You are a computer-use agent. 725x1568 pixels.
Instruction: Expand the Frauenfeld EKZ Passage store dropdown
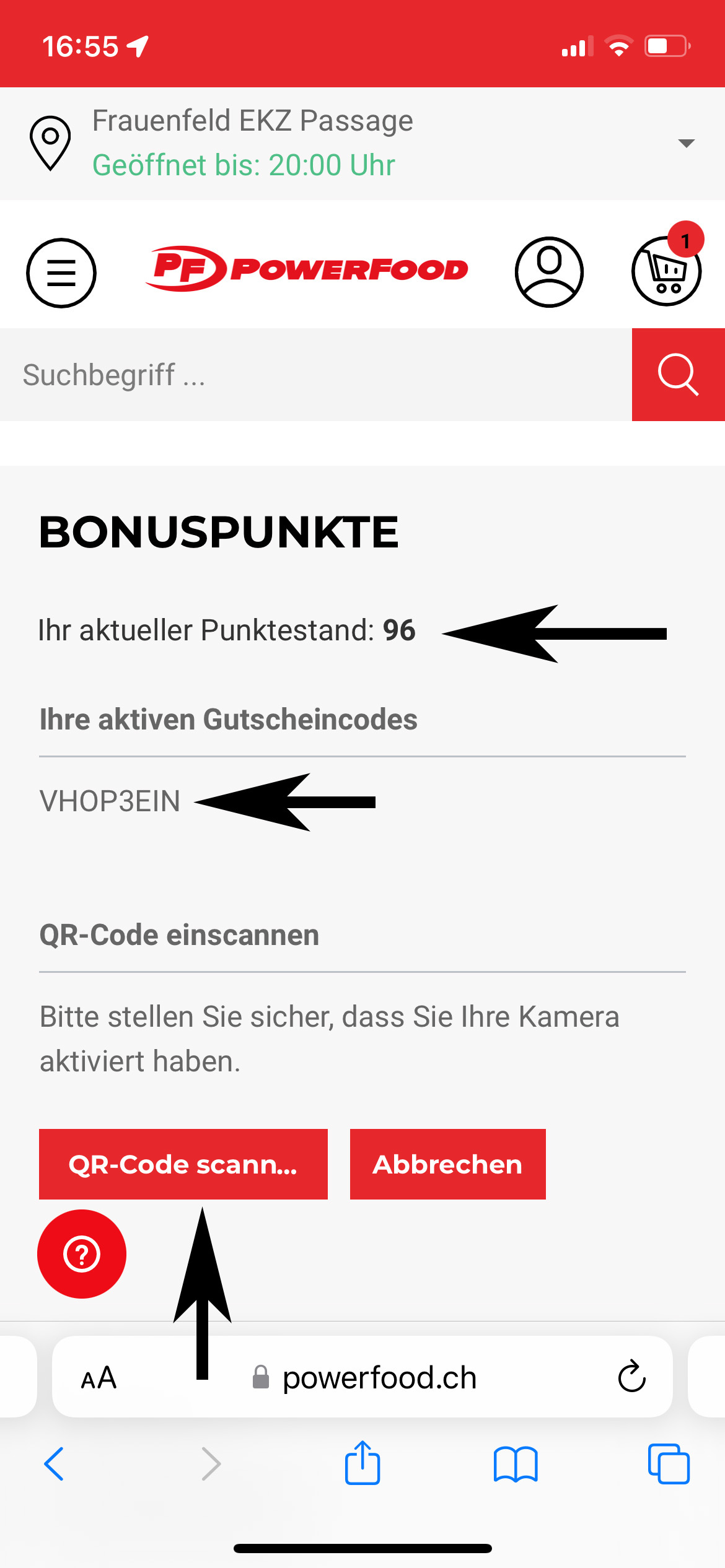point(685,144)
